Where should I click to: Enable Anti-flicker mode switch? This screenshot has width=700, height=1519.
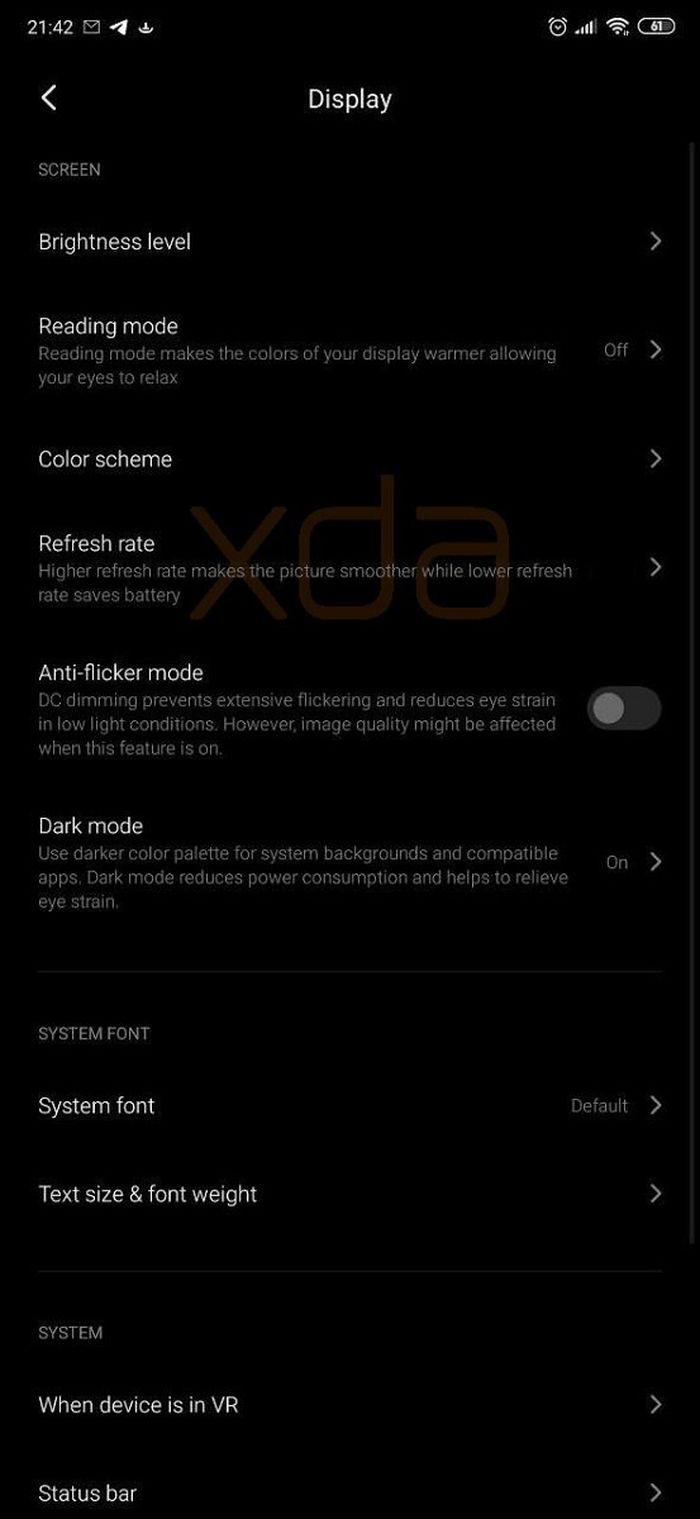(623, 708)
